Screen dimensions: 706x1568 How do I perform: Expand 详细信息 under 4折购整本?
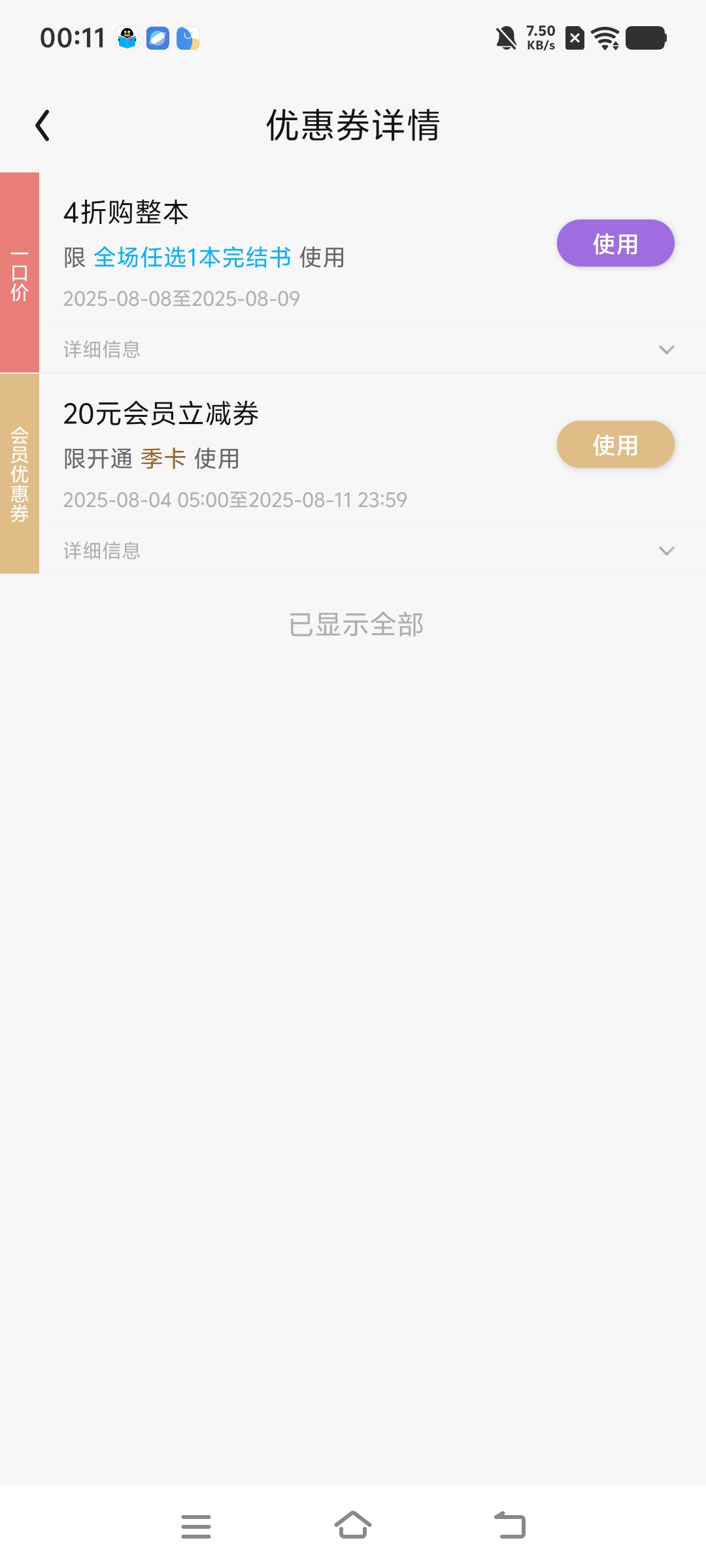(373, 350)
